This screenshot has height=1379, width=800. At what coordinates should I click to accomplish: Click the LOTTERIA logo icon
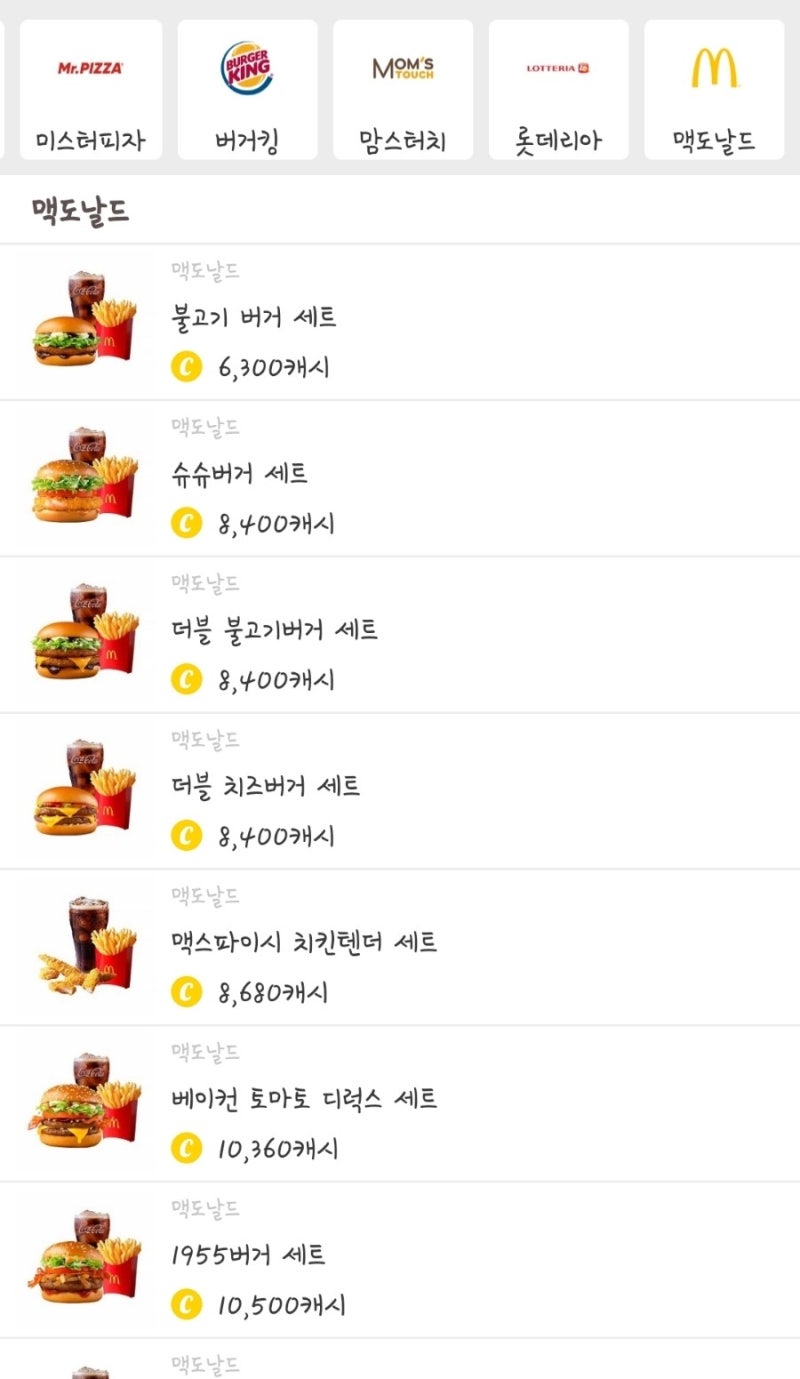coord(557,68)
